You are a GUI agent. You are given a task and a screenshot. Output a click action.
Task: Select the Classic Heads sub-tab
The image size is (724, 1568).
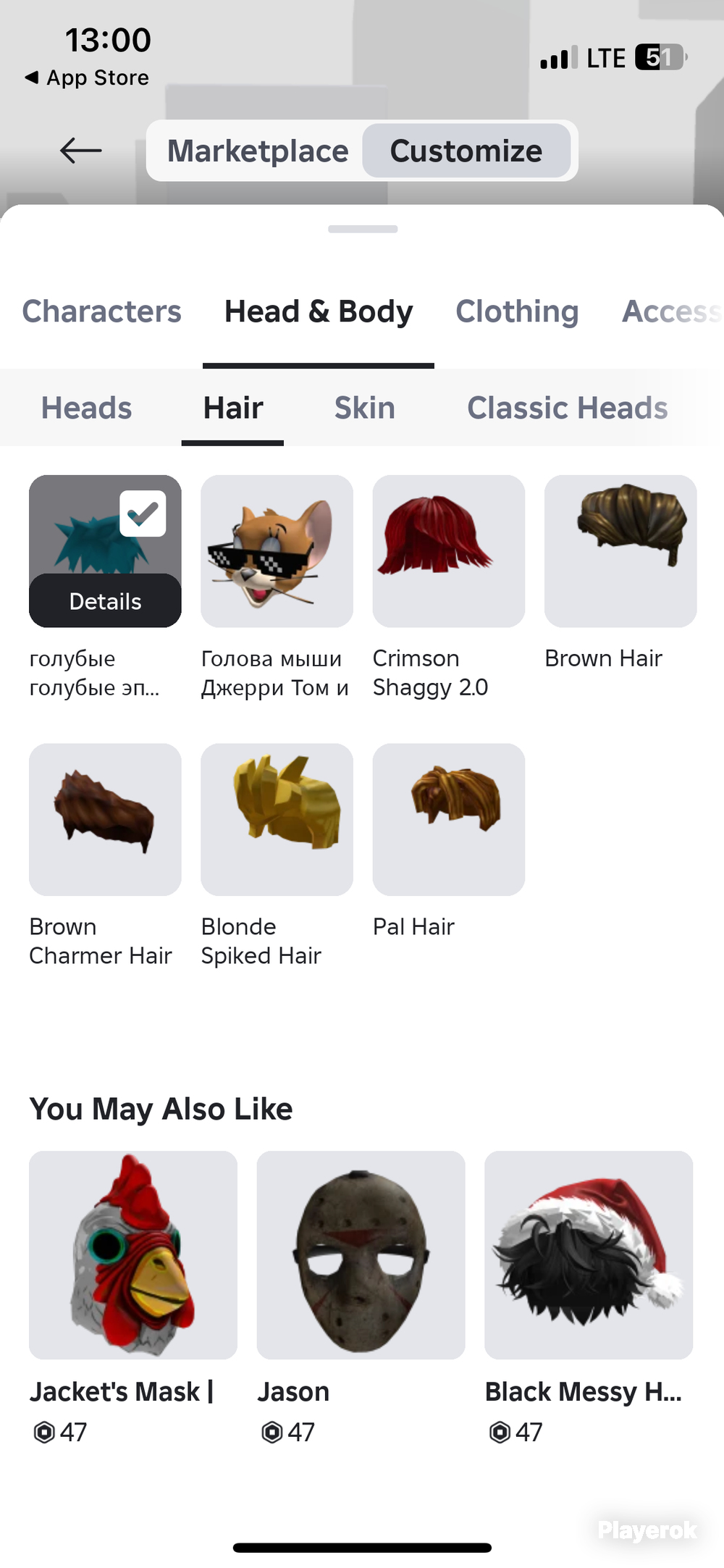568,408
